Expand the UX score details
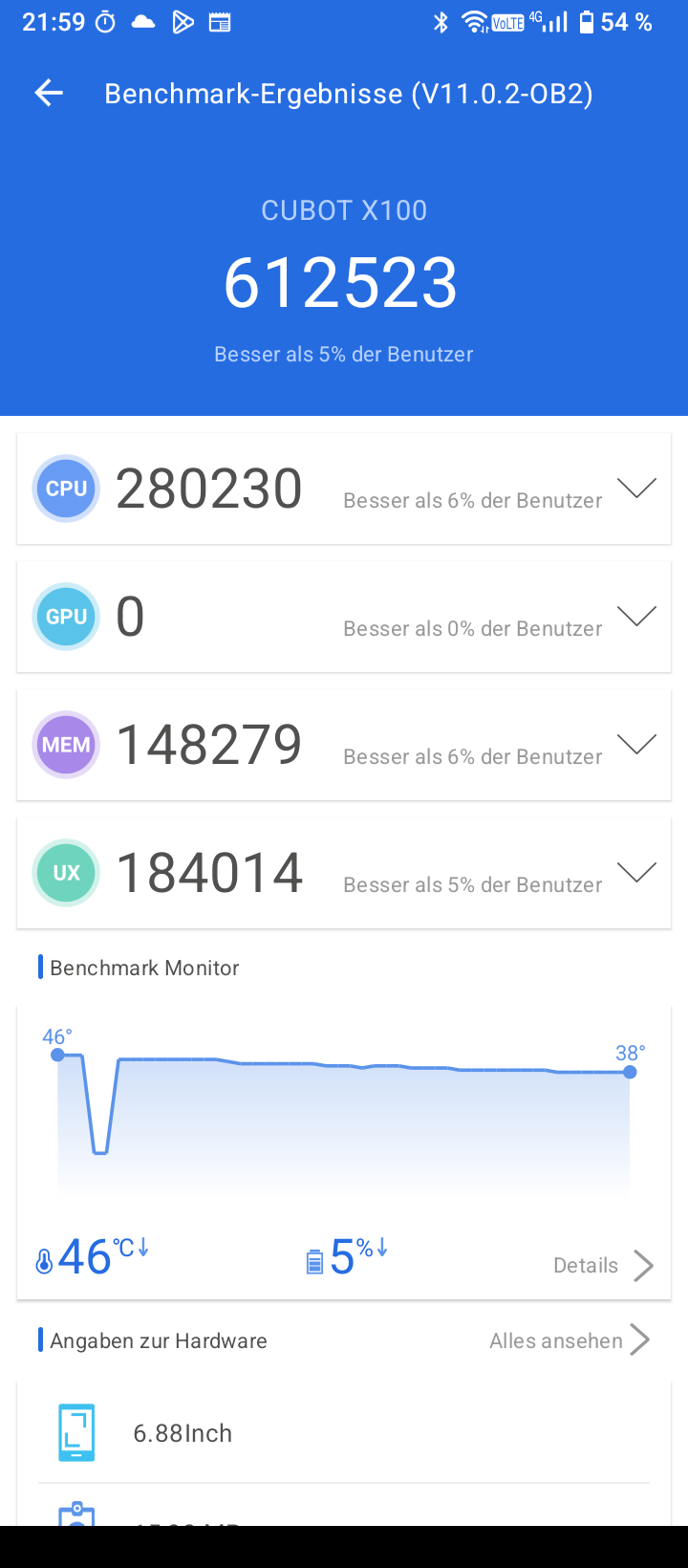 [635, 873]
